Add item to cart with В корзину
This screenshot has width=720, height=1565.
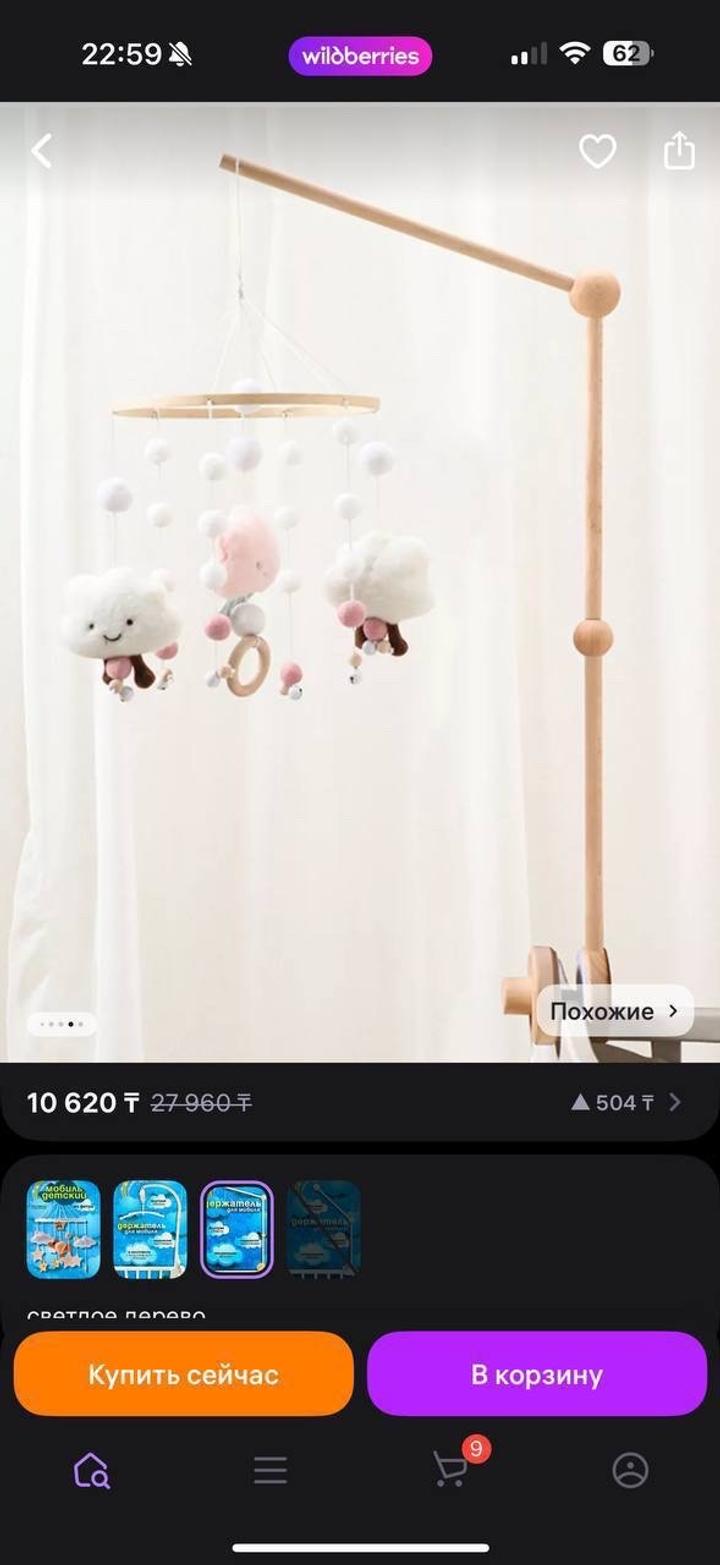coord(537,1374)
